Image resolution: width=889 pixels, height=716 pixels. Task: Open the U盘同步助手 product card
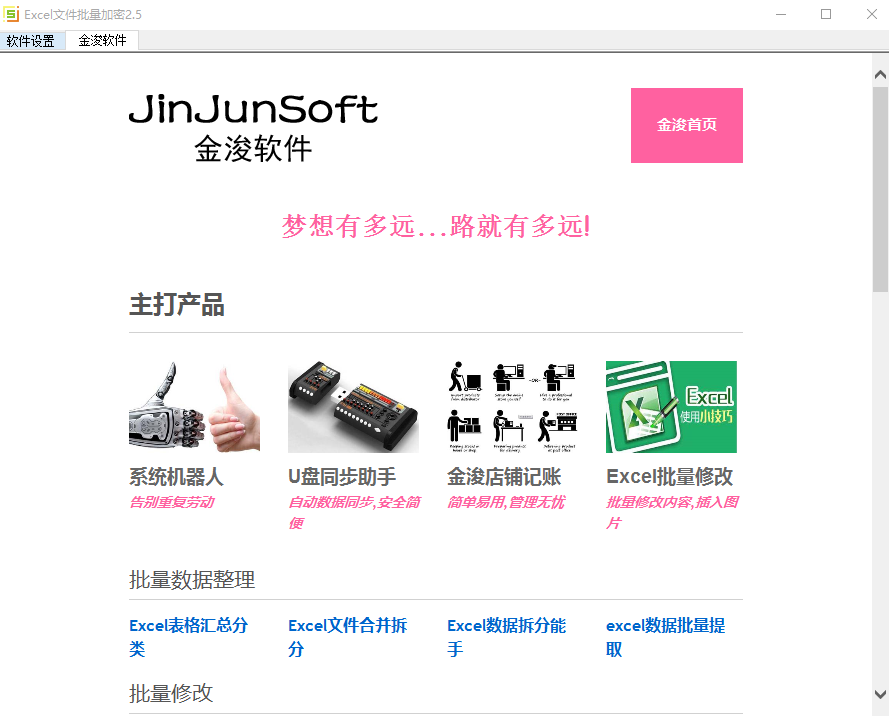(342, 476)
